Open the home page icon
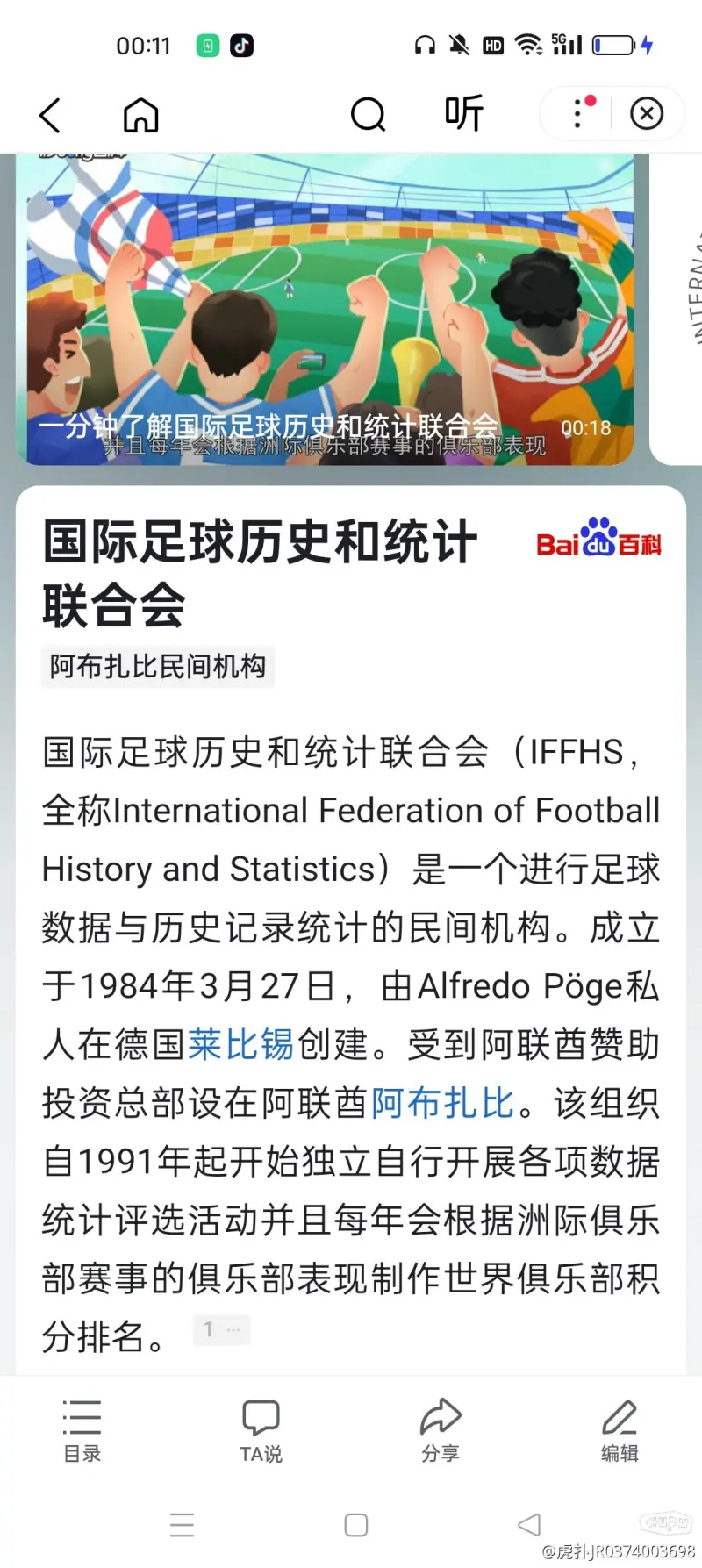The width and height of the screenshot is (702, 1568). (140, 115)
